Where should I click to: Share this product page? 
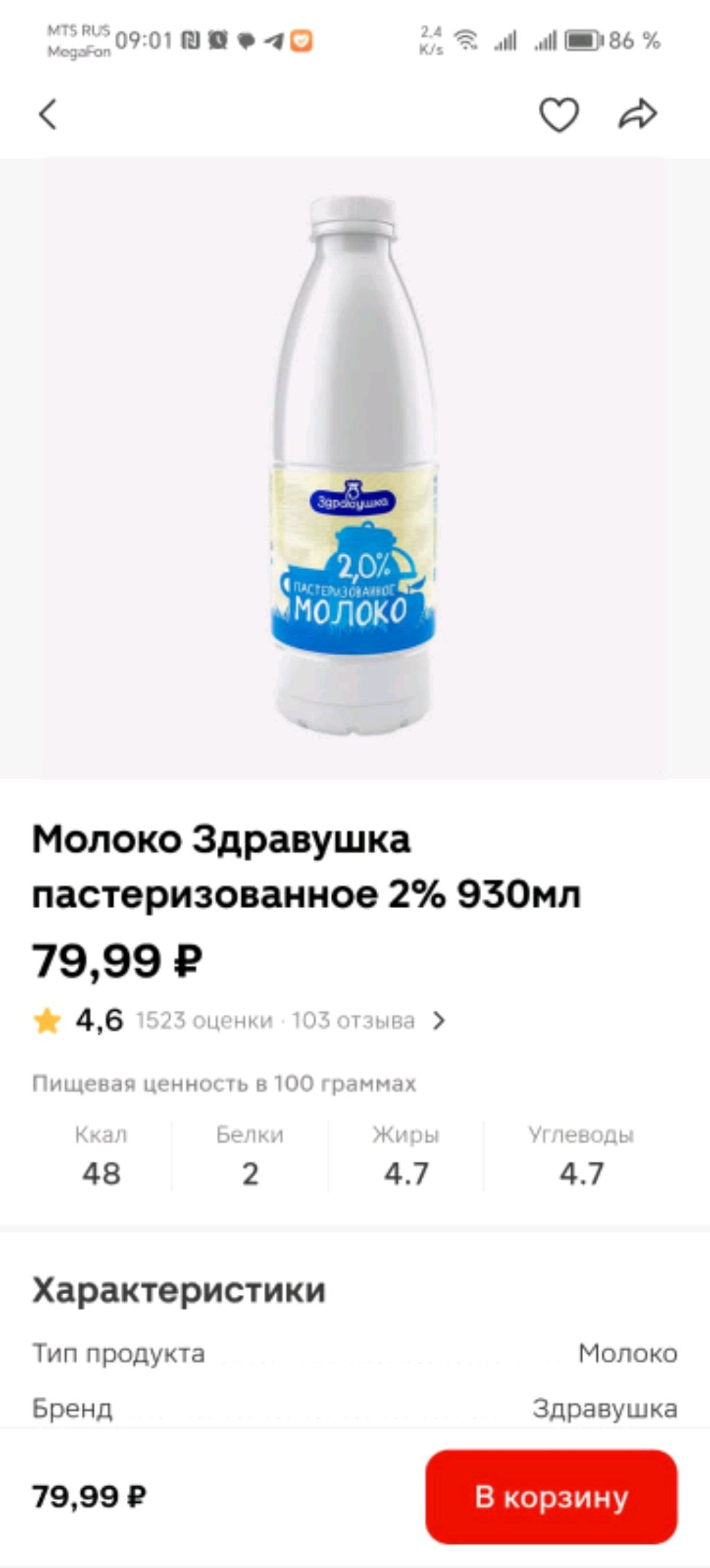coord(637,115)
